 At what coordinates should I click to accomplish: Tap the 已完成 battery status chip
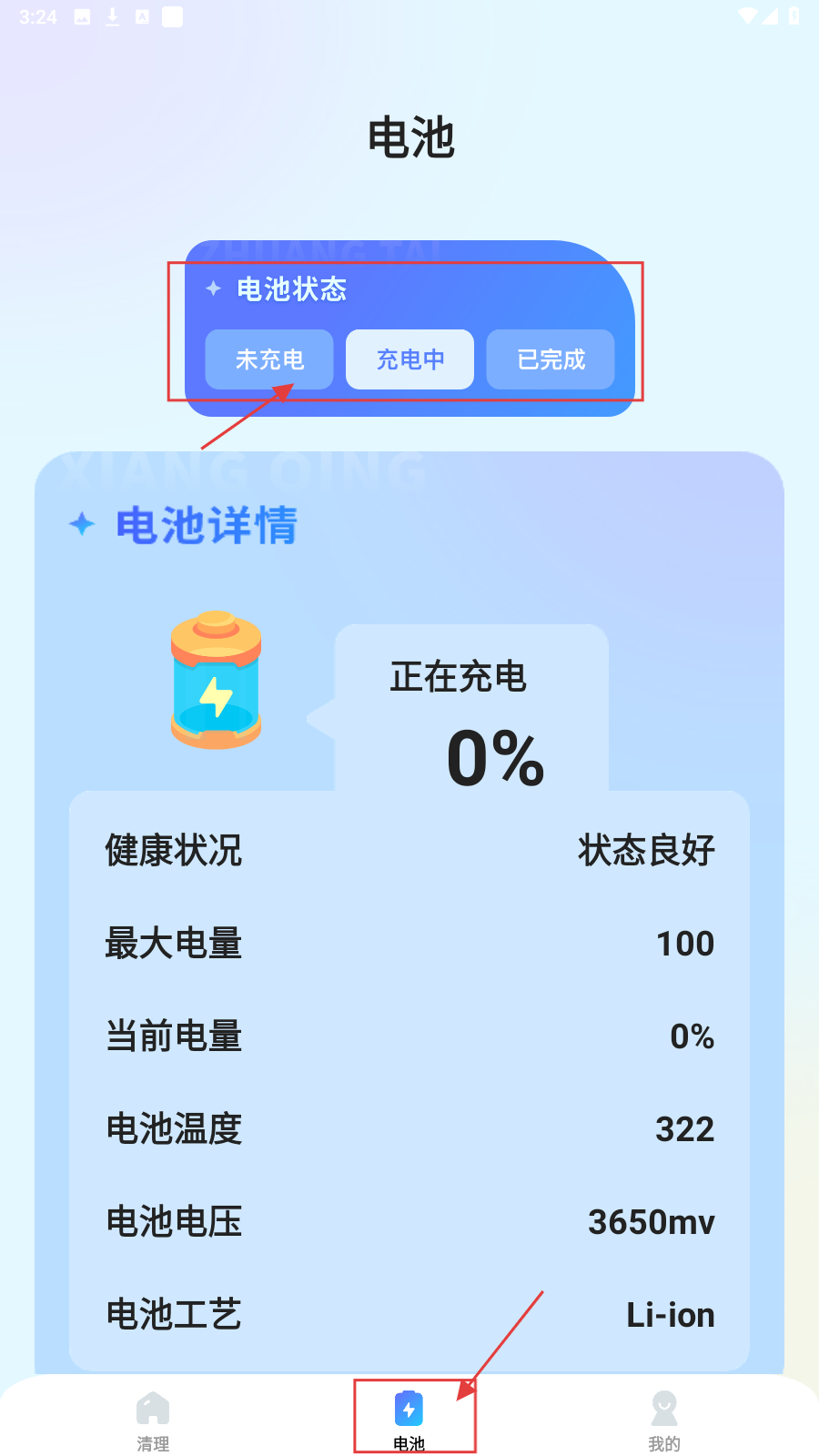click(551, 359)
